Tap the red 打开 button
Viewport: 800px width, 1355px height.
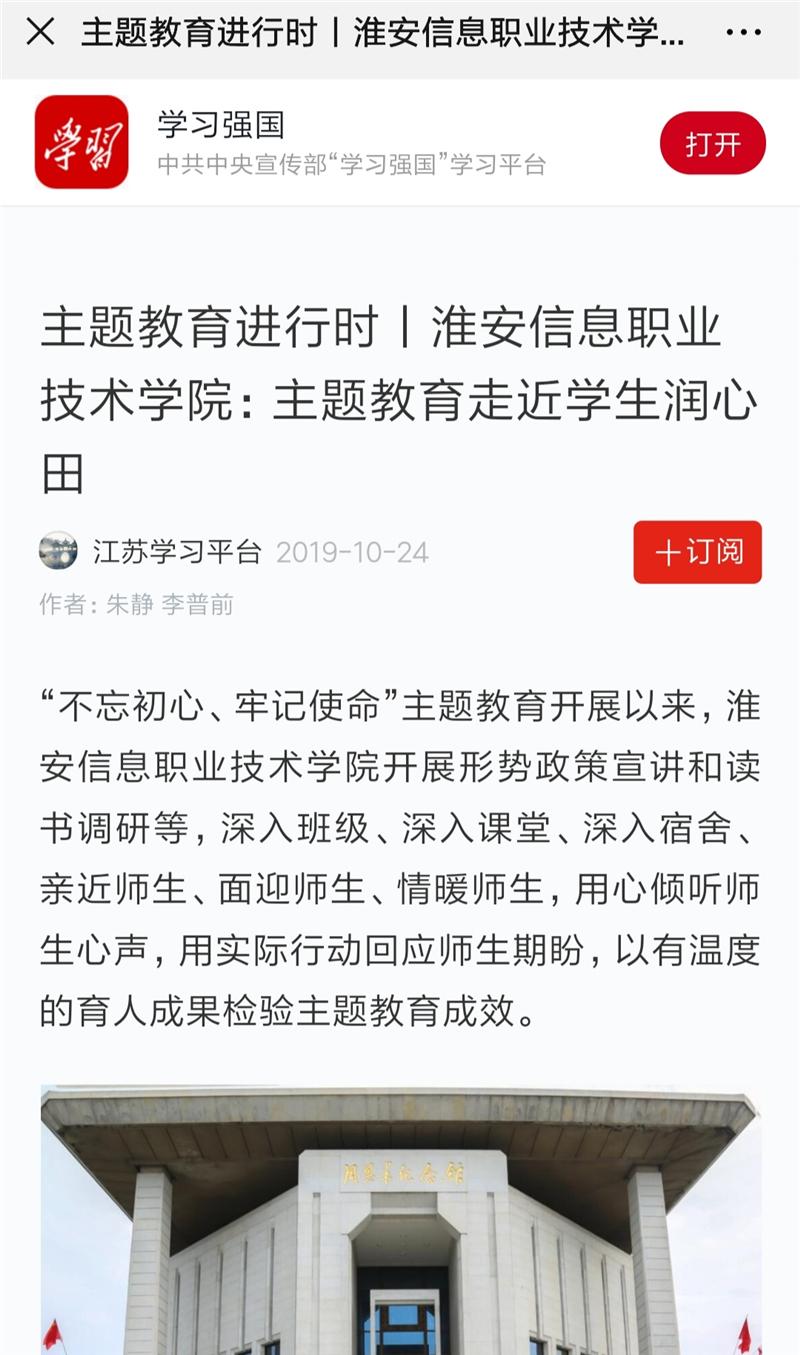[712, 143]
